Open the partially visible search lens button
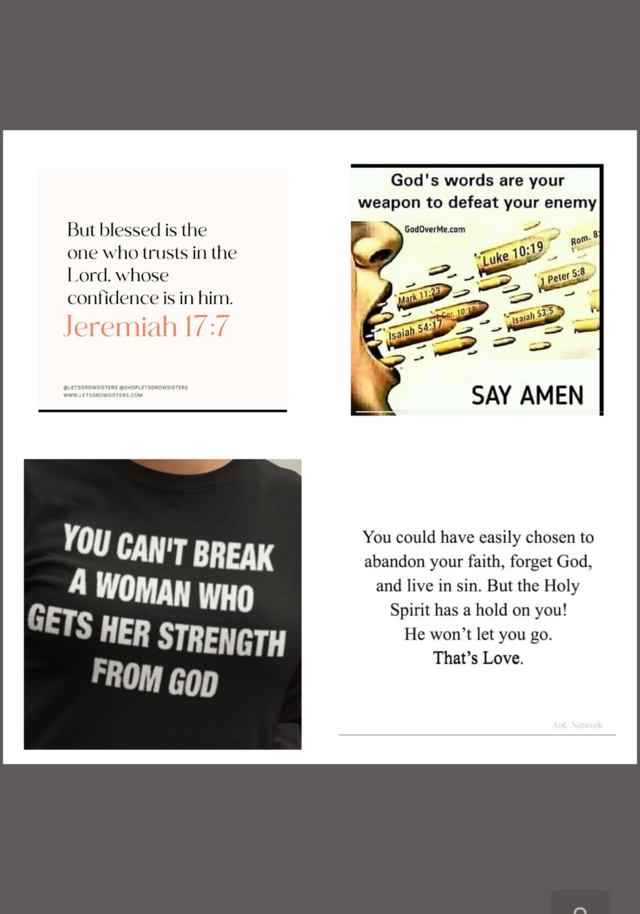Screen dimensions: 640x914 pyautogui.click(x=580, y=903)
